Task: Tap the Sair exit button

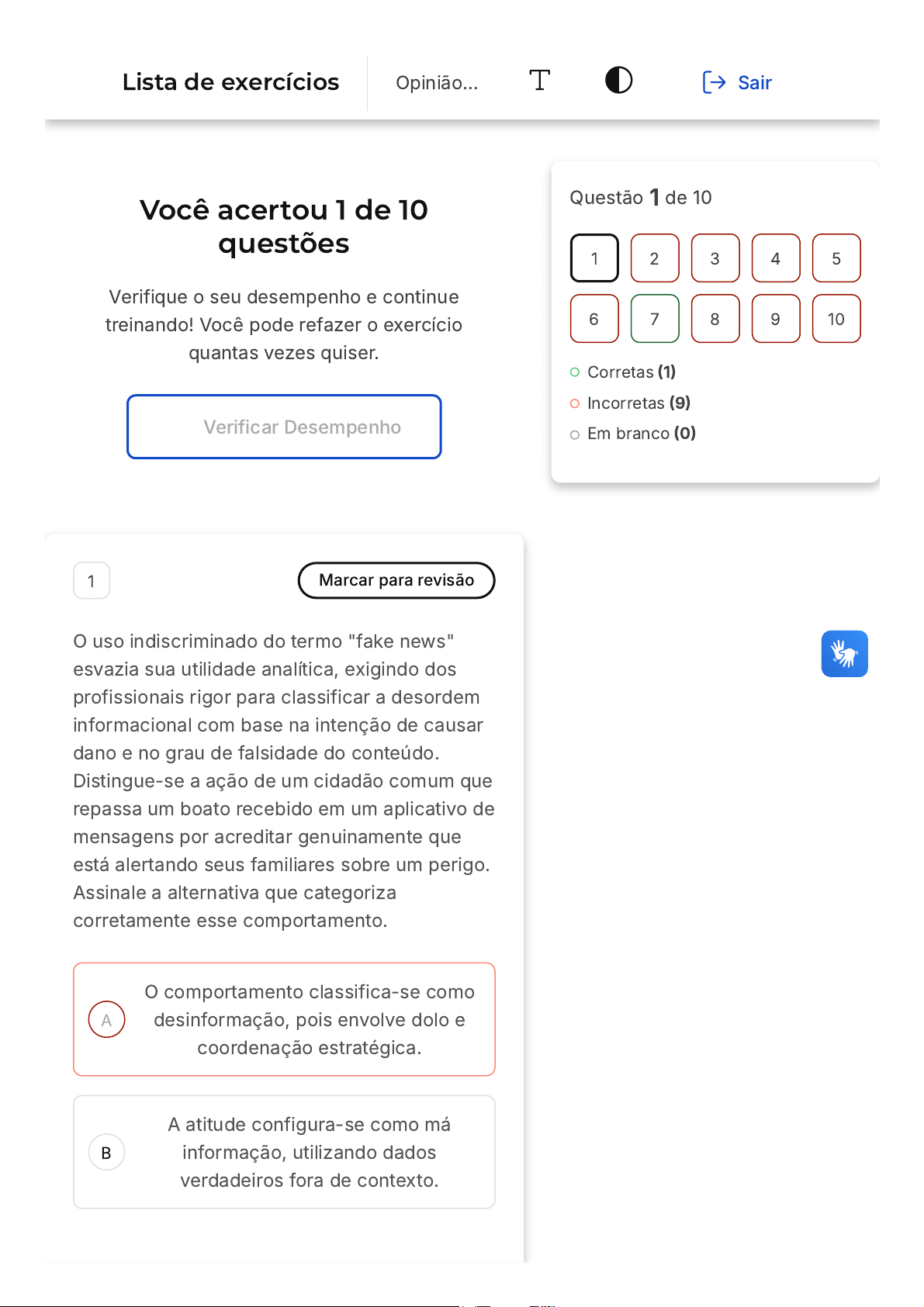Action: (x=736, y=82)
